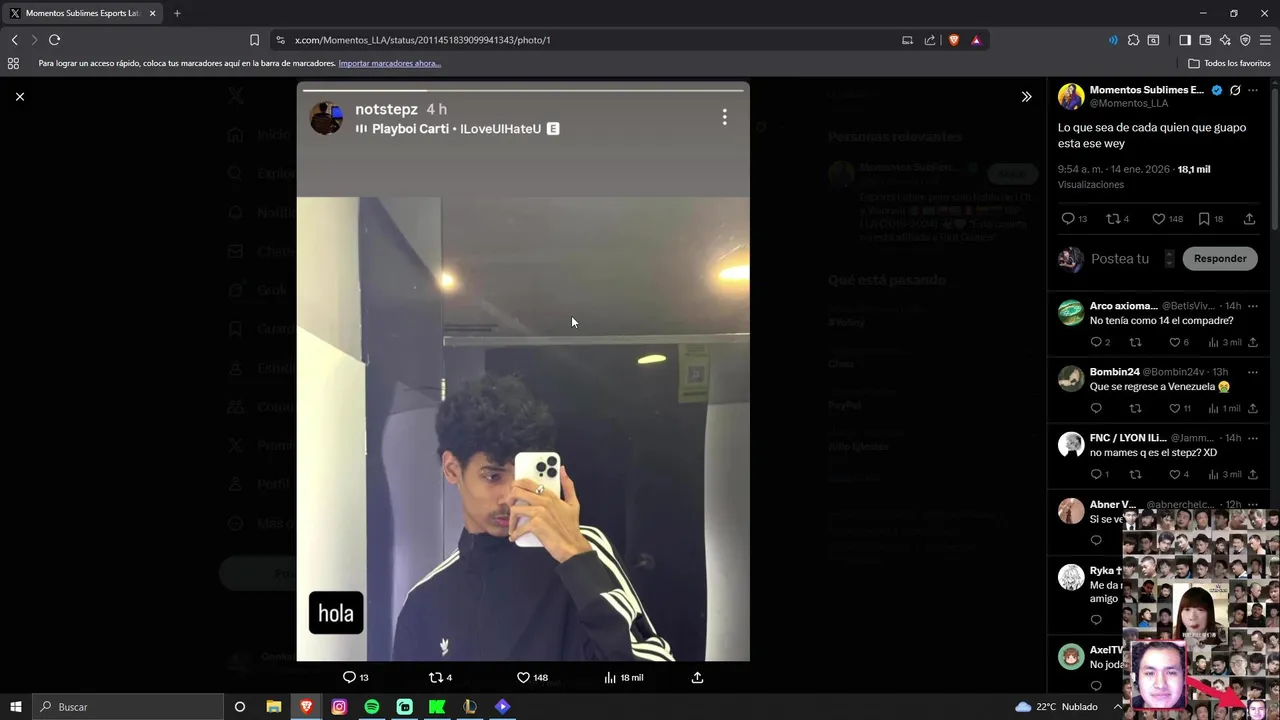Open Todos los favoritos folder
The image size is (1280, 720).
click(x=1229, y=63)
